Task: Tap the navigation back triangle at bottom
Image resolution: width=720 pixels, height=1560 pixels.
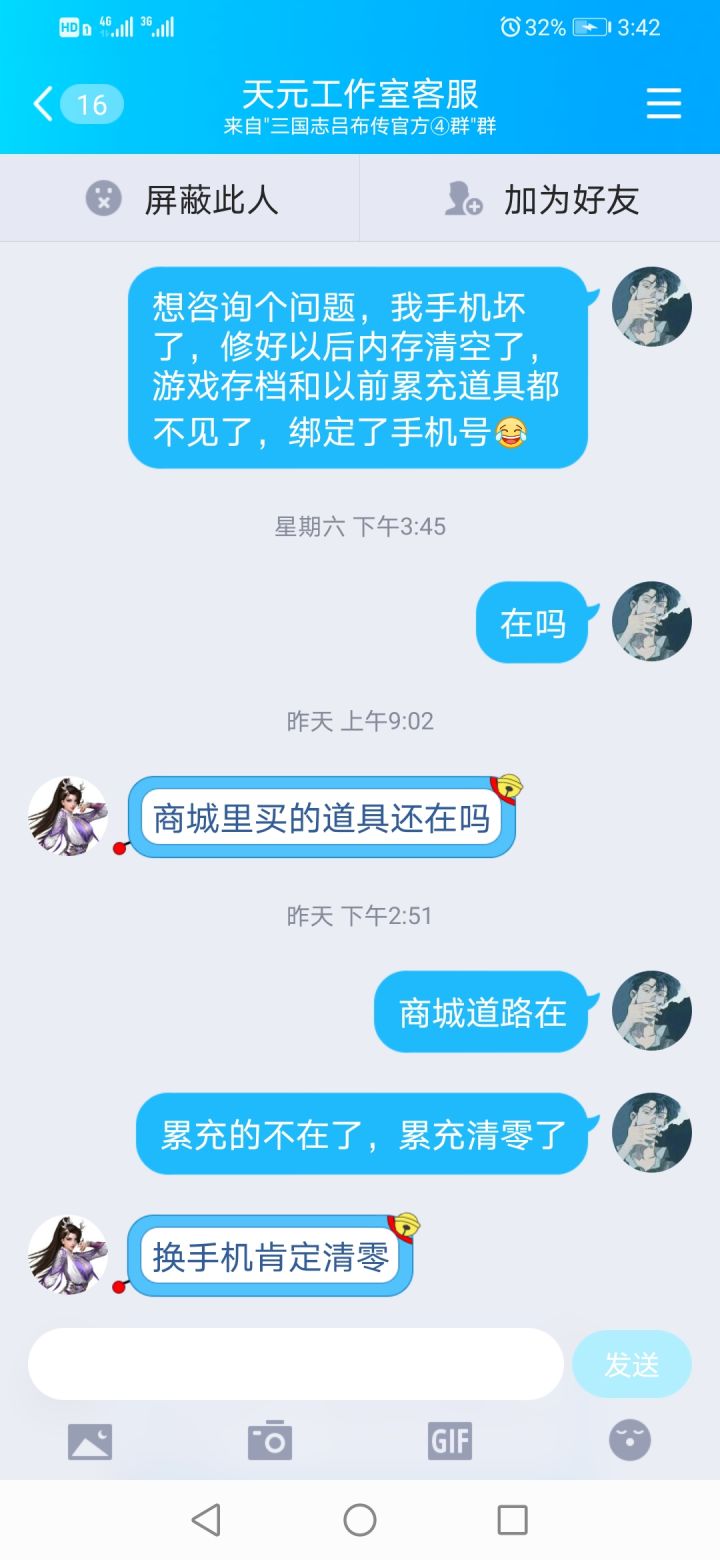Action: tap(206, 1521)
